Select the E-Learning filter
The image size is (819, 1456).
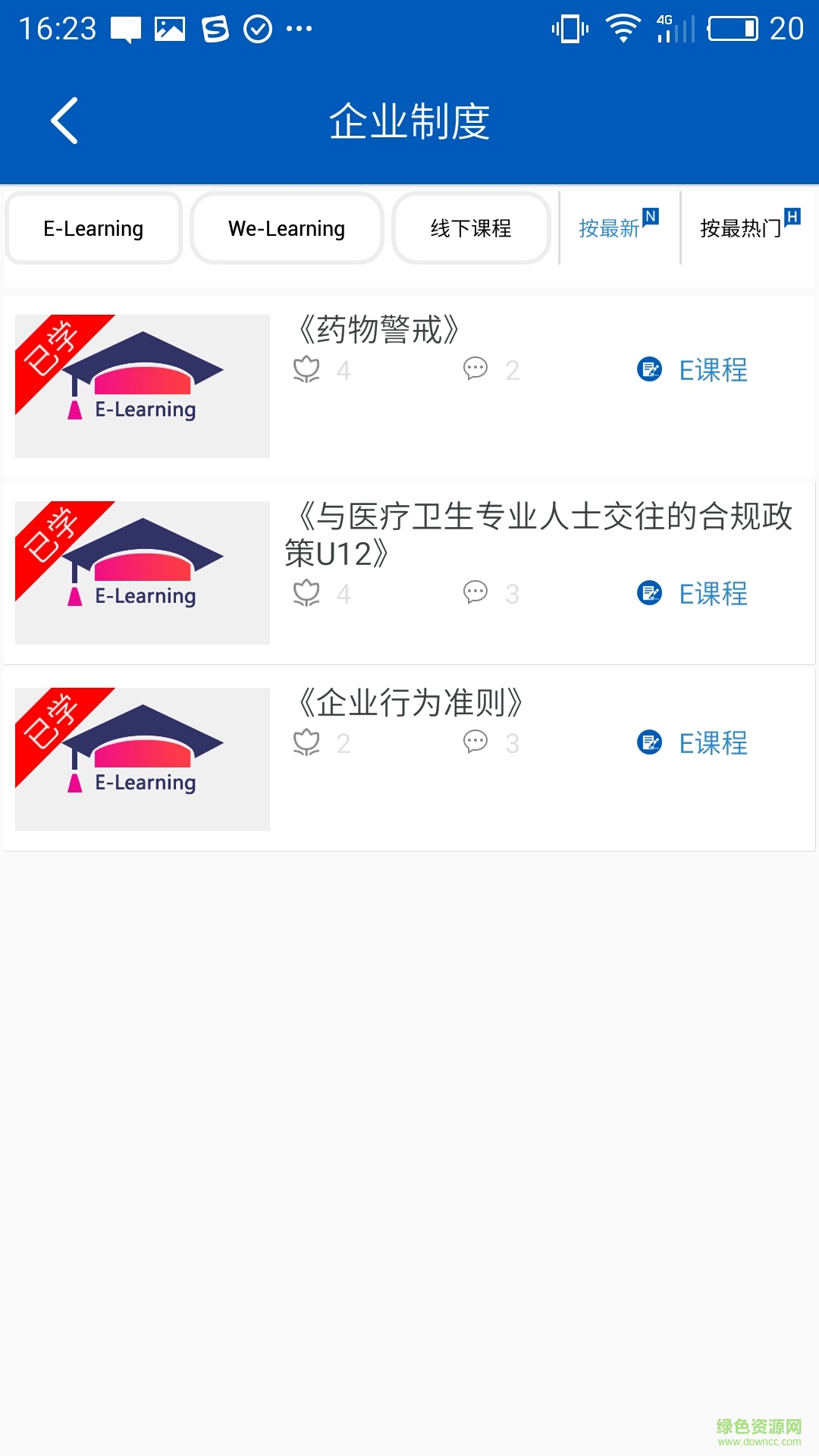(x=93, y=227)
